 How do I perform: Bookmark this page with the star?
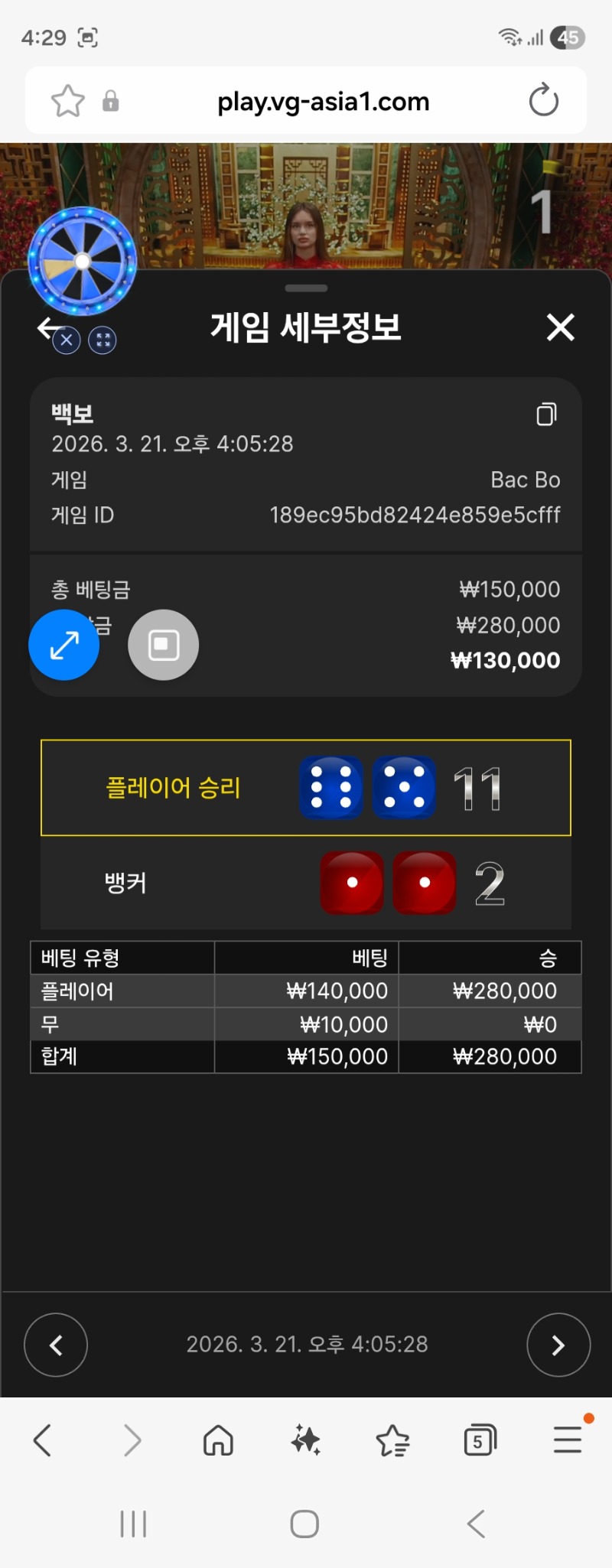[67, 101]
